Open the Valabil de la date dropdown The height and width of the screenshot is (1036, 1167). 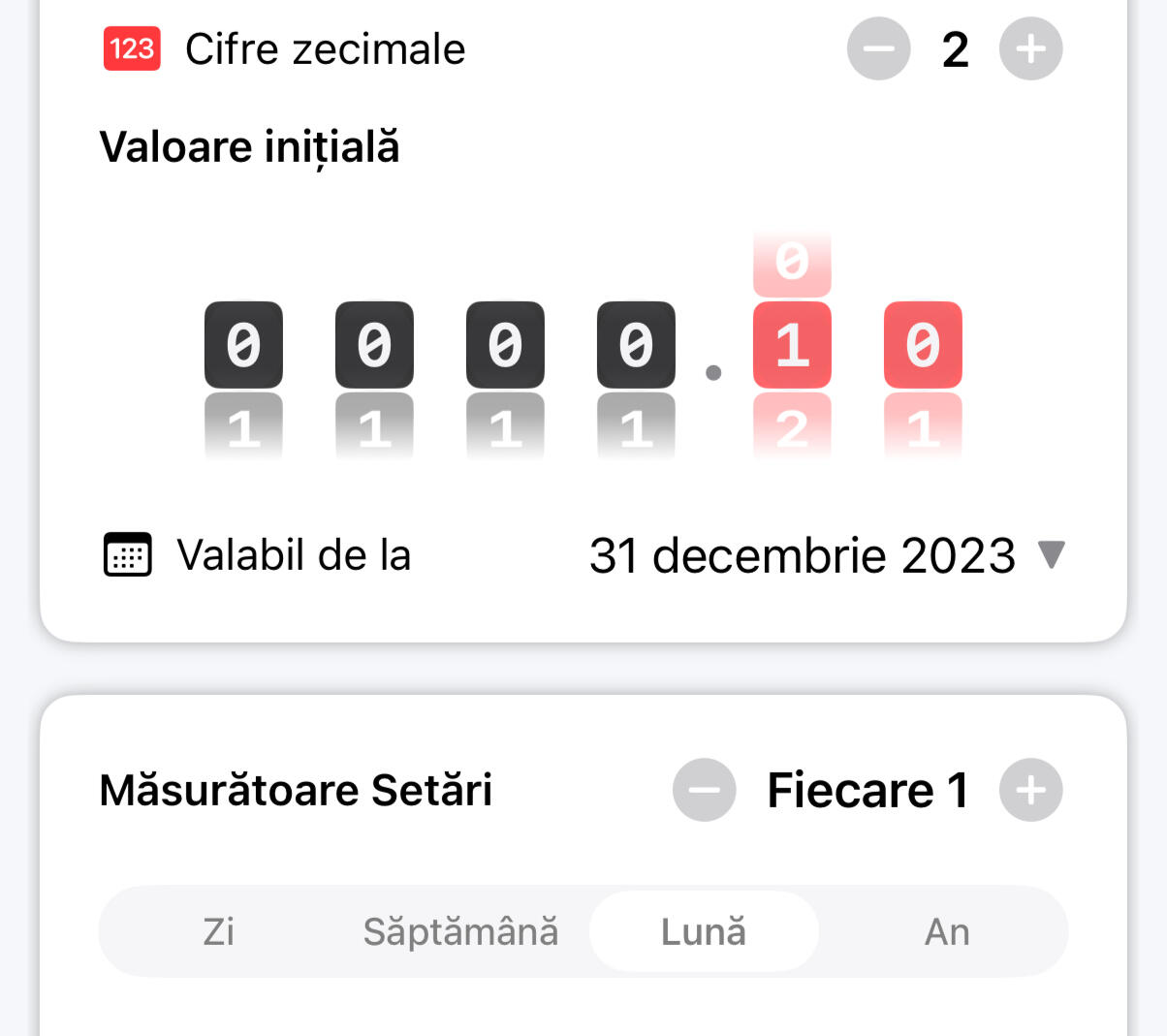point(1051,555)
